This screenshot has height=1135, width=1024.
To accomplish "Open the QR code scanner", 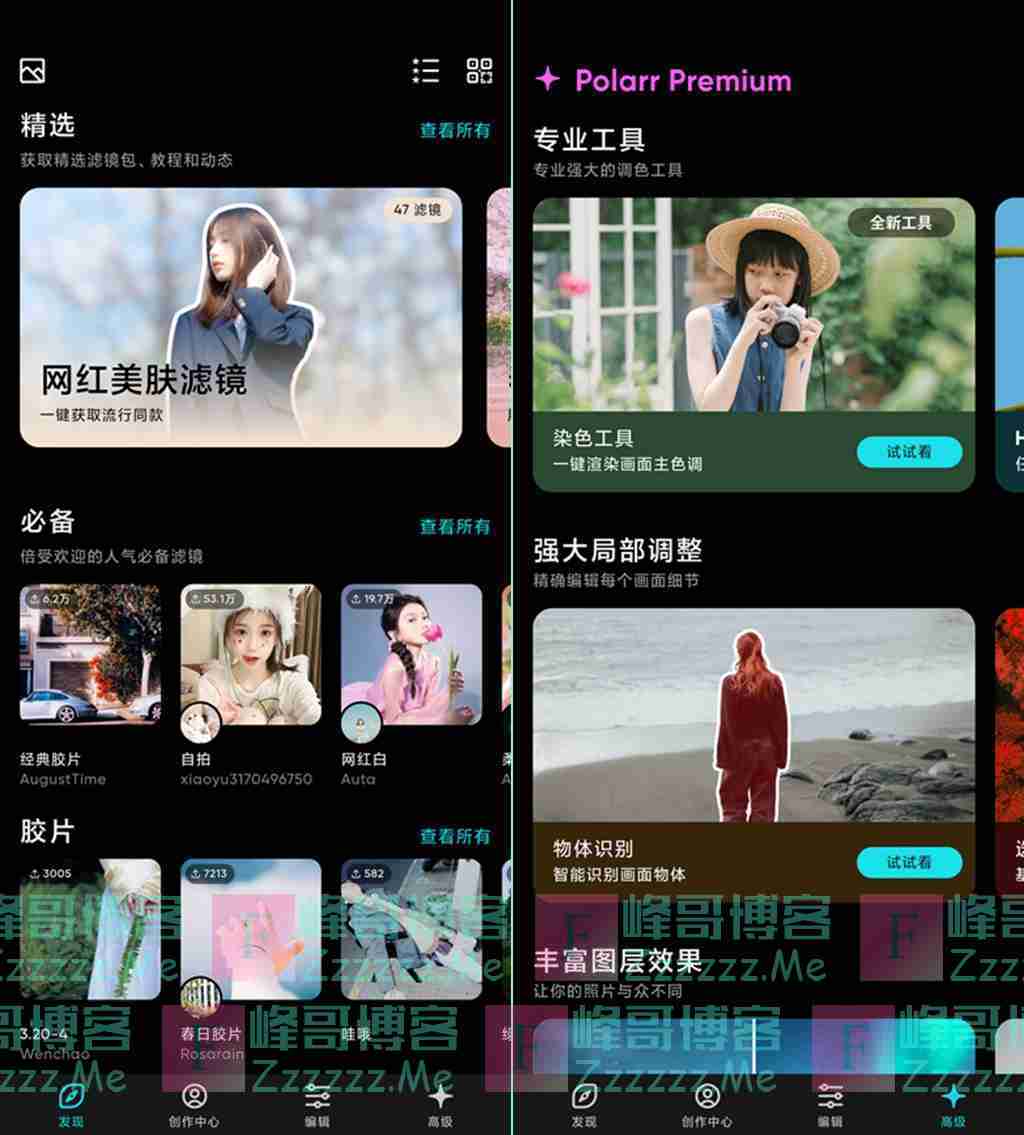I will [480, 71].
